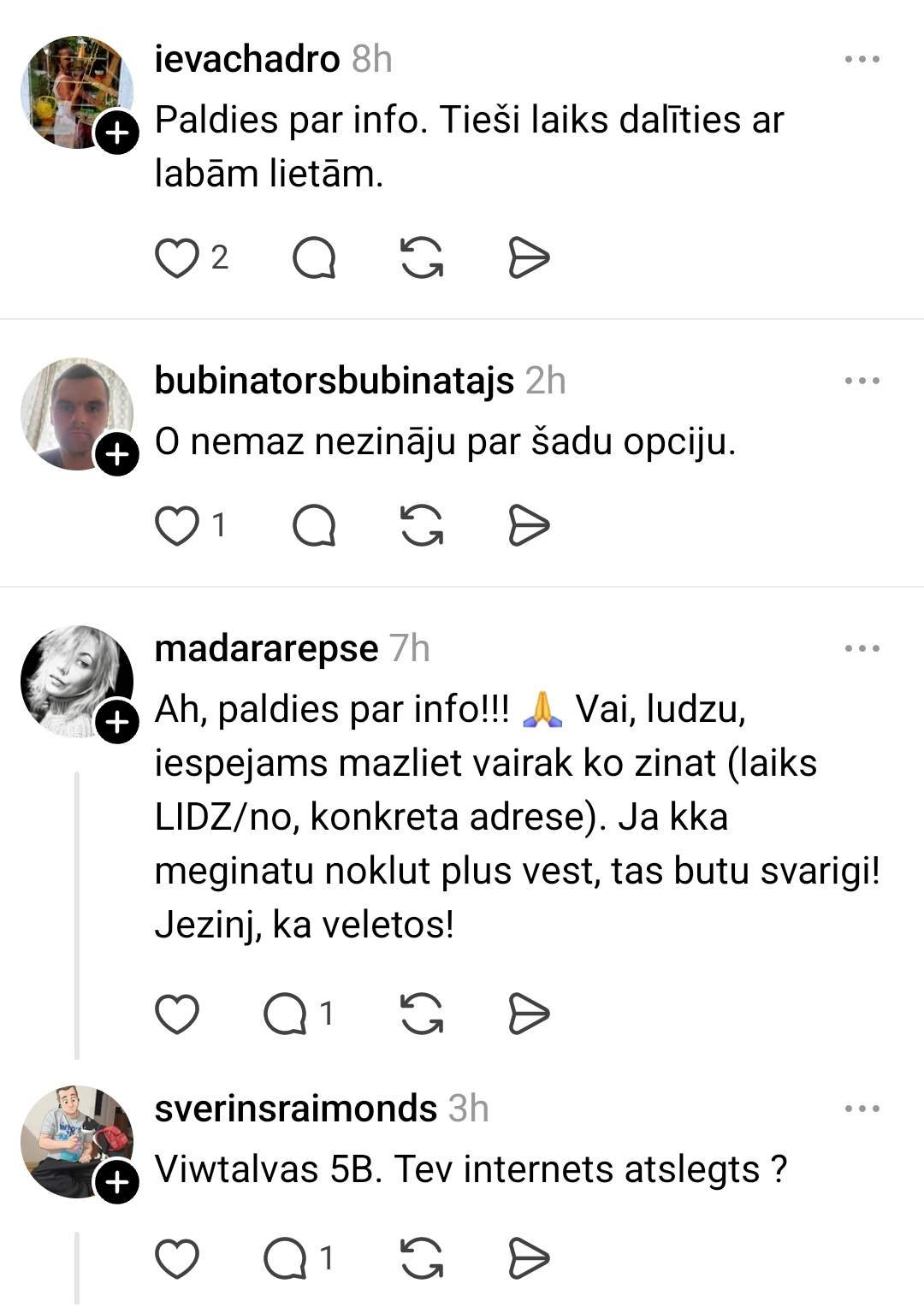Repost bubinatorsbubinatajs's comment

tap(422, 525)
